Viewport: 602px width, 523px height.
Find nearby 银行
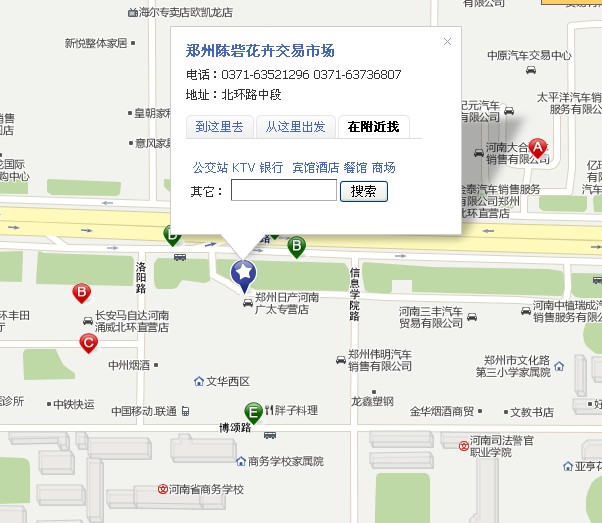pyautogui.click(x=271, y=167)
